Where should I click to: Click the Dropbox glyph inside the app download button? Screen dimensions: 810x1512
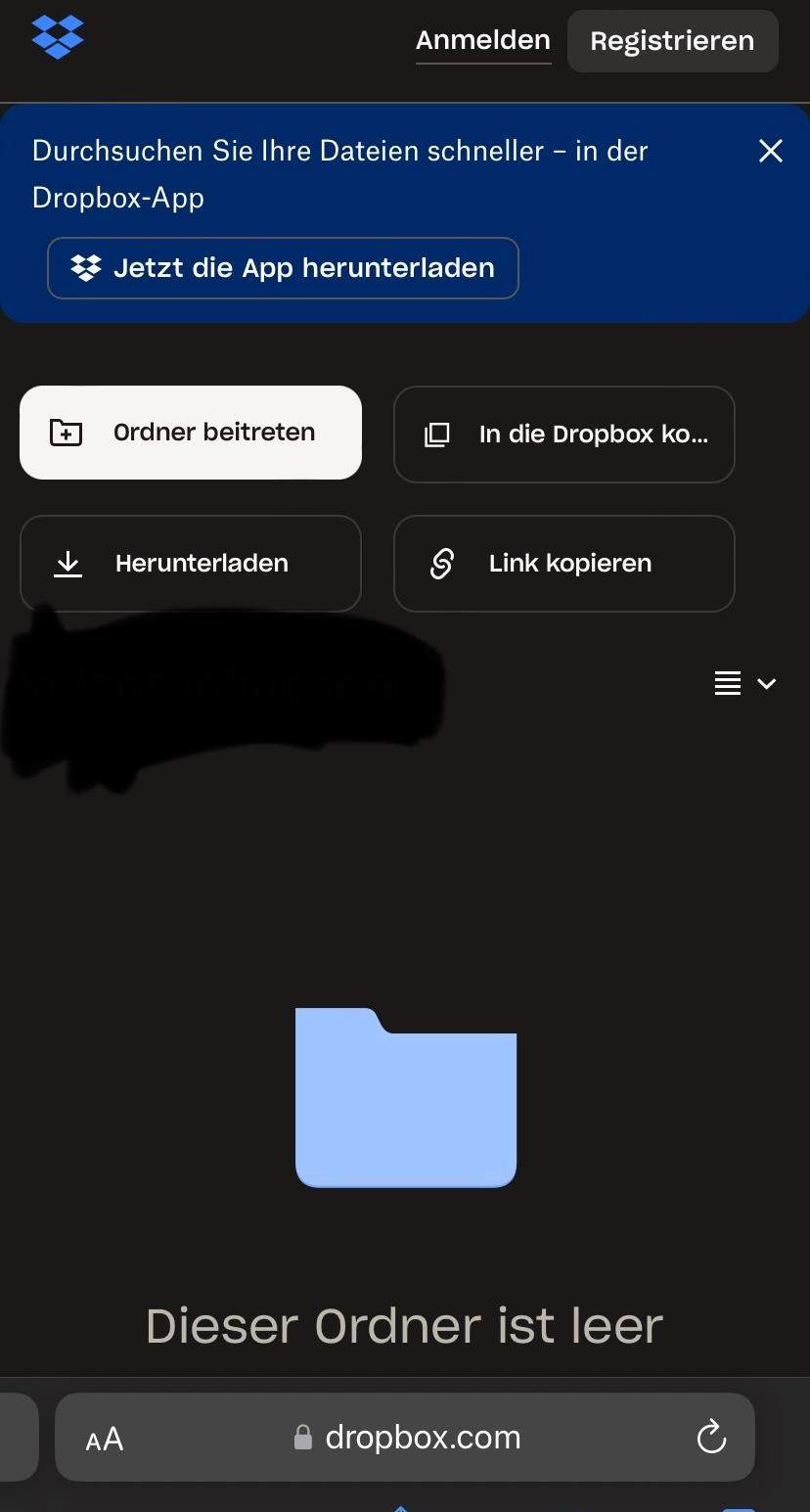coord(84,267)
